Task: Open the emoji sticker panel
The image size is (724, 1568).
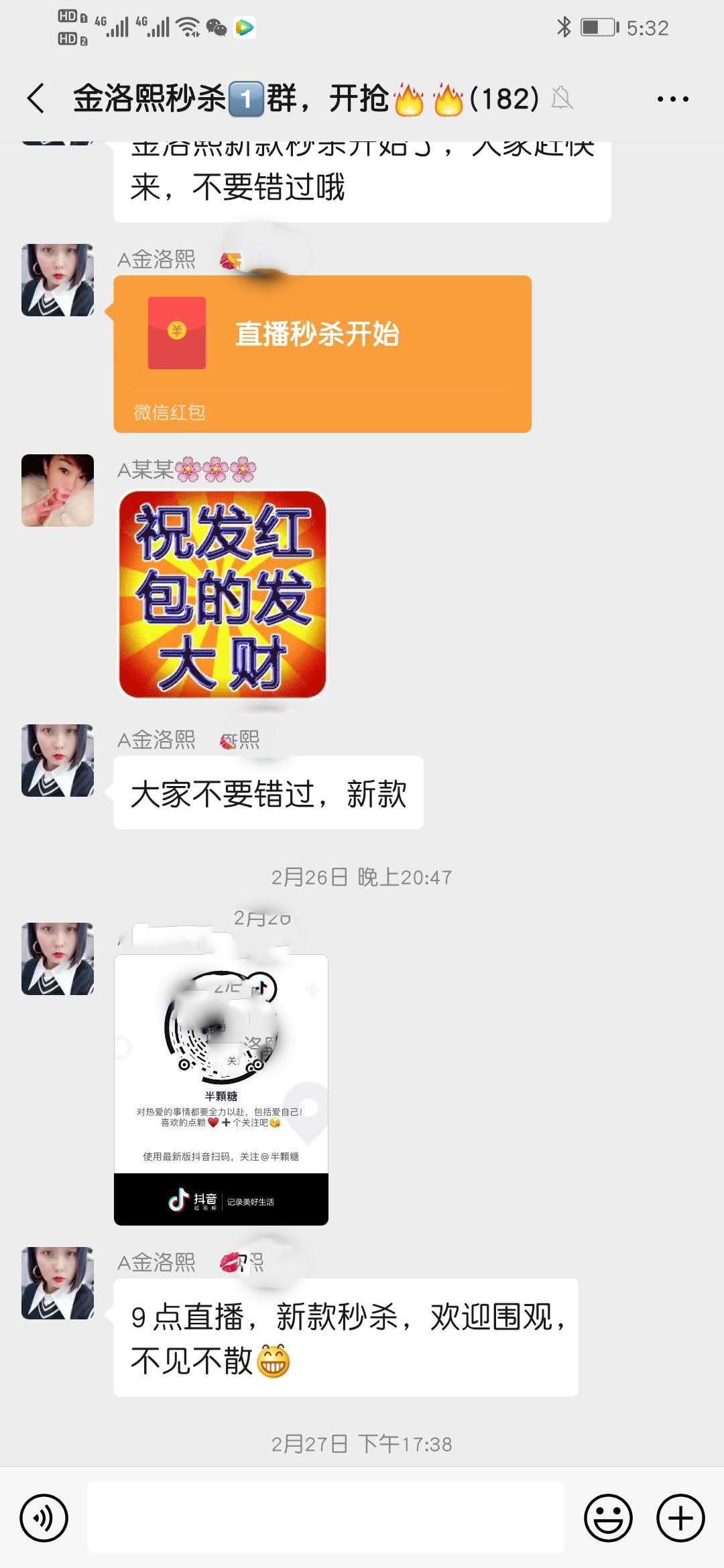Action: pyautogui.click(x=608, y=1518)
